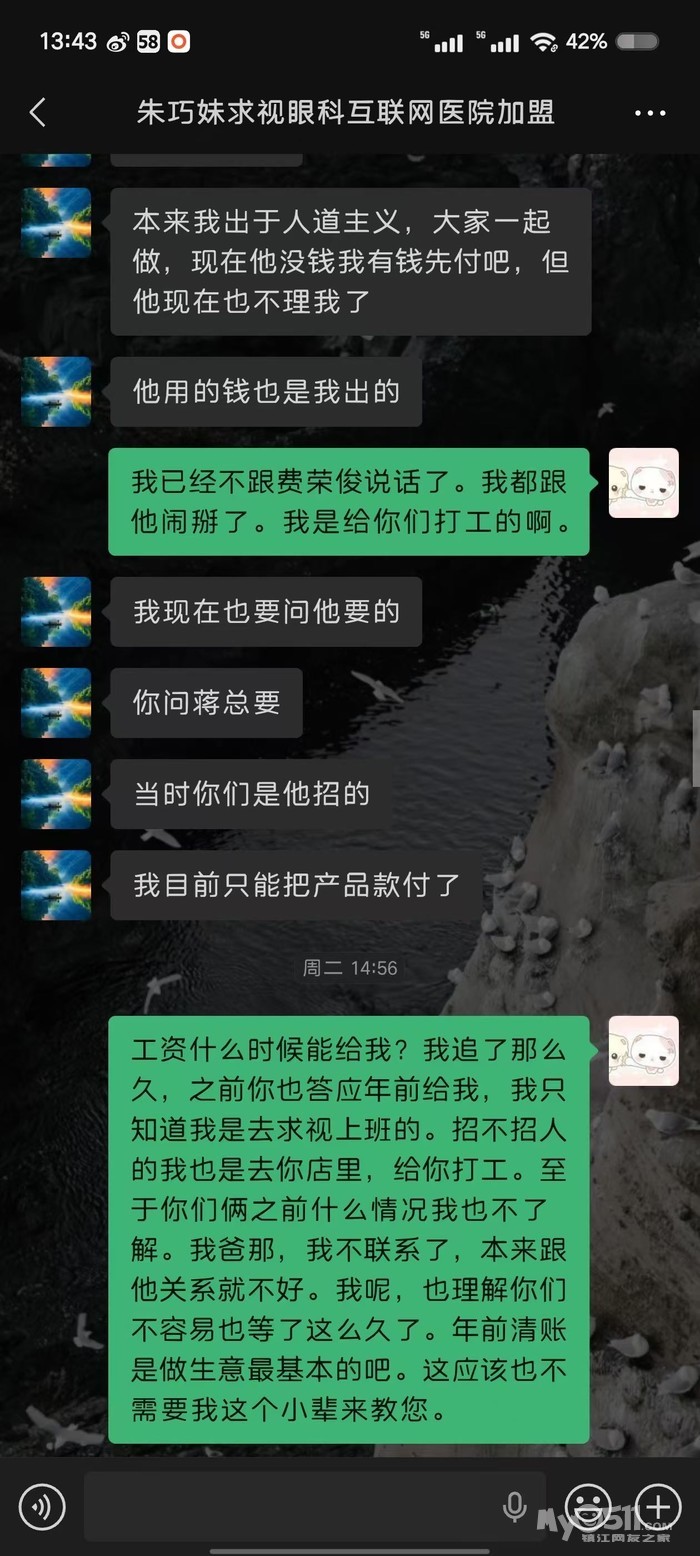The height and width of the screenshot is (1556, 700).
Task: Open the plus attachments menu
Action: click(x=658, y=1506)
